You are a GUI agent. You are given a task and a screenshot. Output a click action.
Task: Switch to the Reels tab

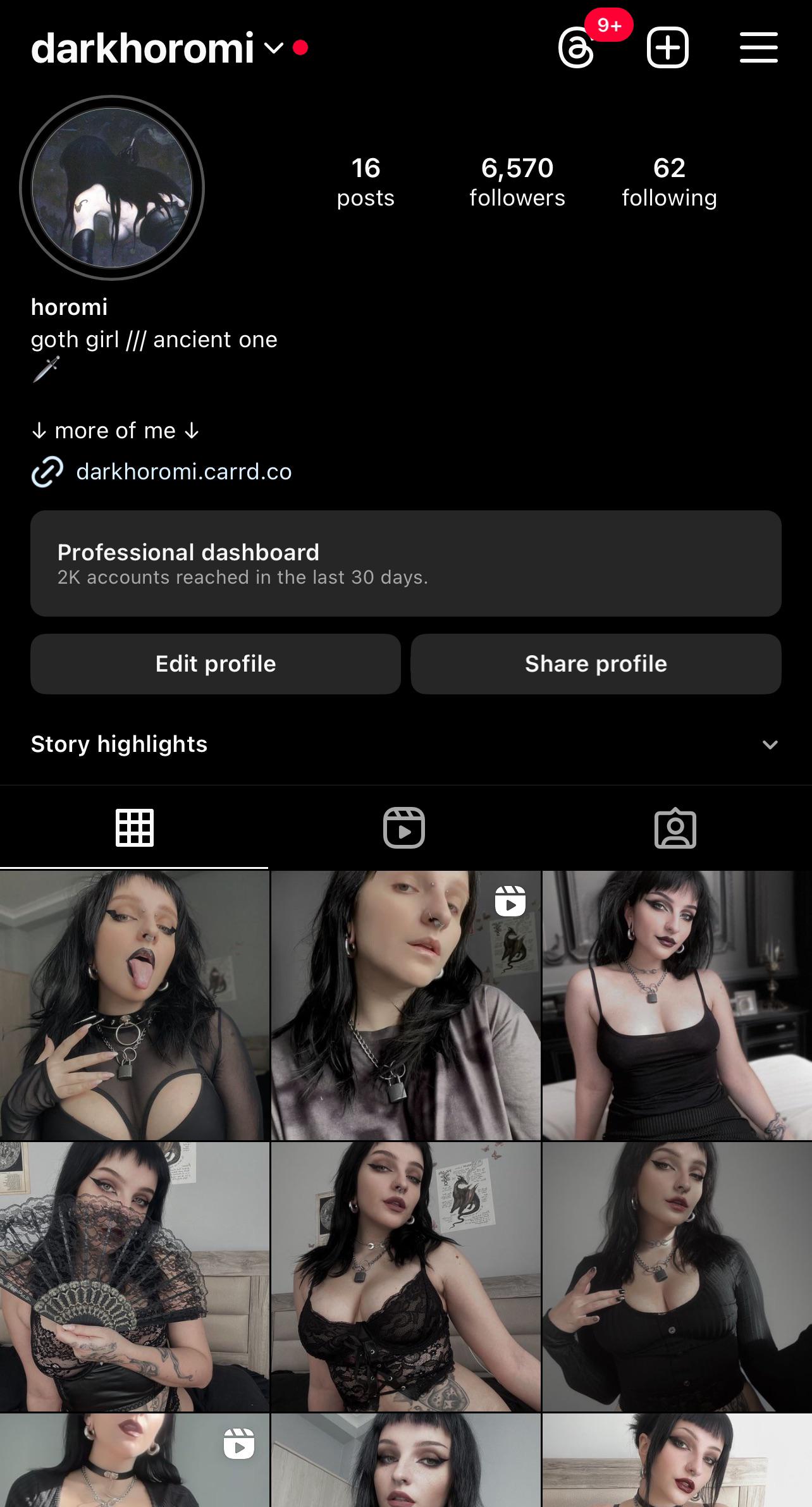pyautogui.click(x=404, y=827)
